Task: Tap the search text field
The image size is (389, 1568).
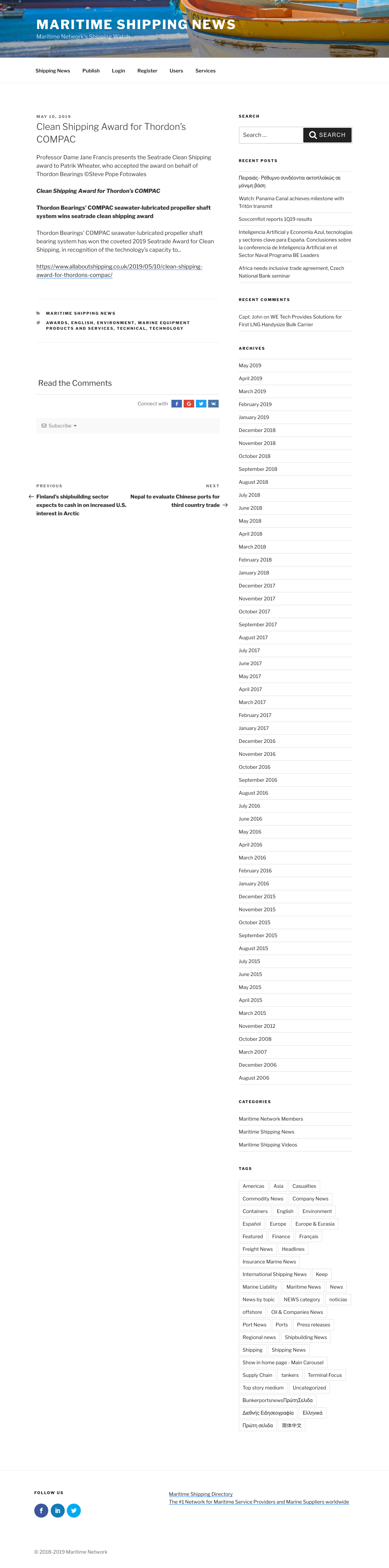Action: pyautogui.click(x=271, y=135)
